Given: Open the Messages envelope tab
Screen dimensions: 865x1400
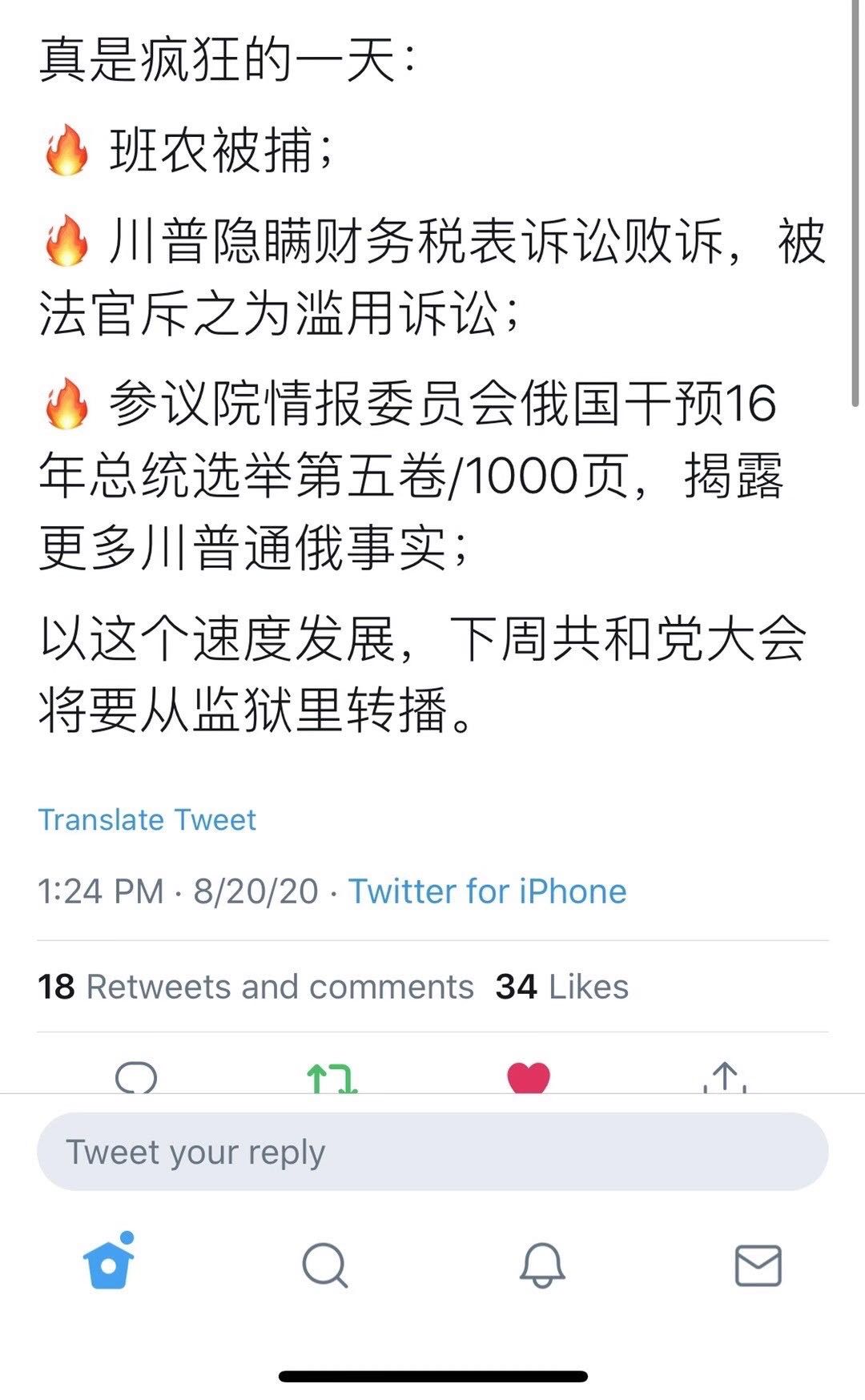Looking at the screenshot, I should 758,1265.
